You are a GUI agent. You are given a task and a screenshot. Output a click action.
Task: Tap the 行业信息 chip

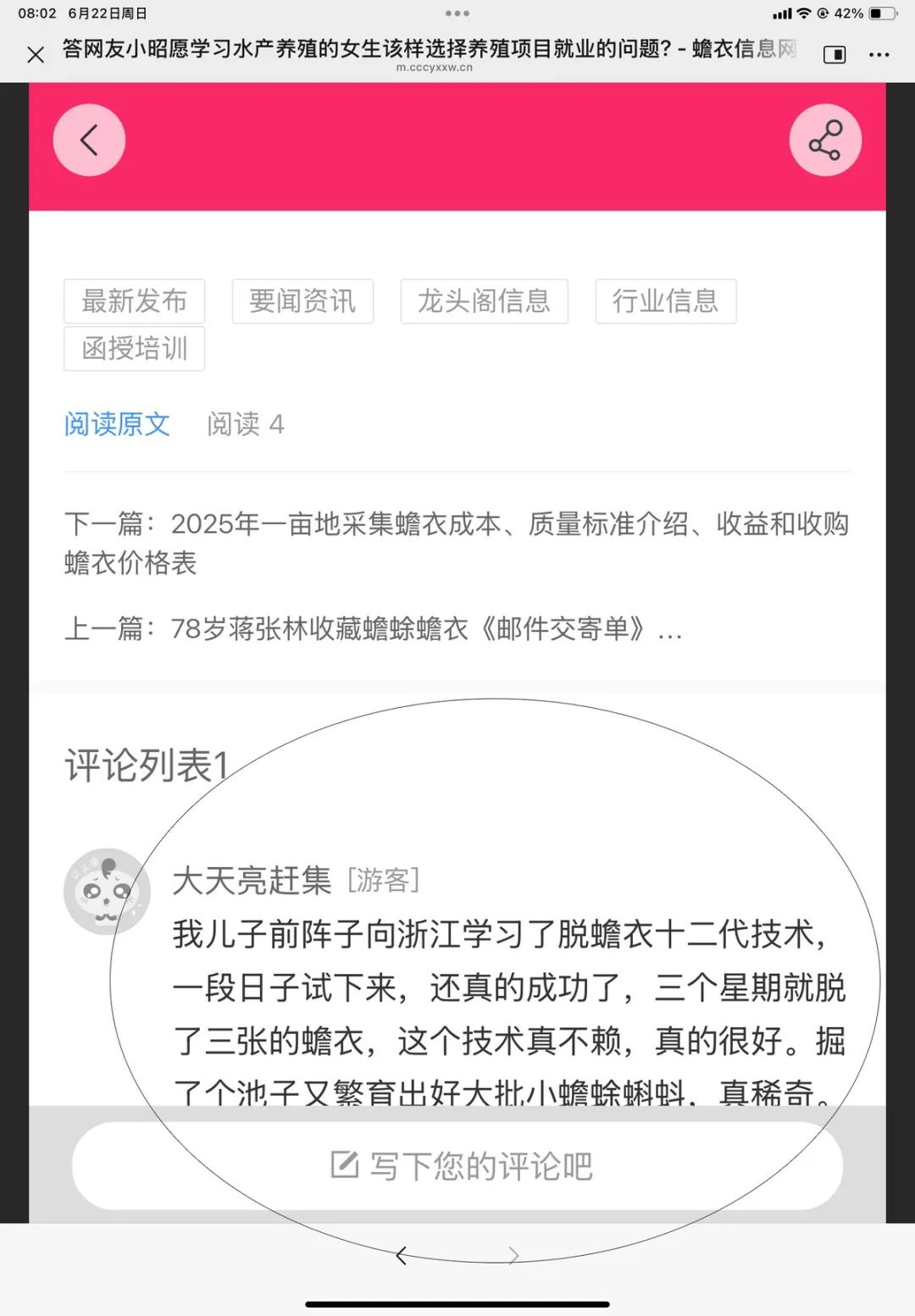(665, 301)
